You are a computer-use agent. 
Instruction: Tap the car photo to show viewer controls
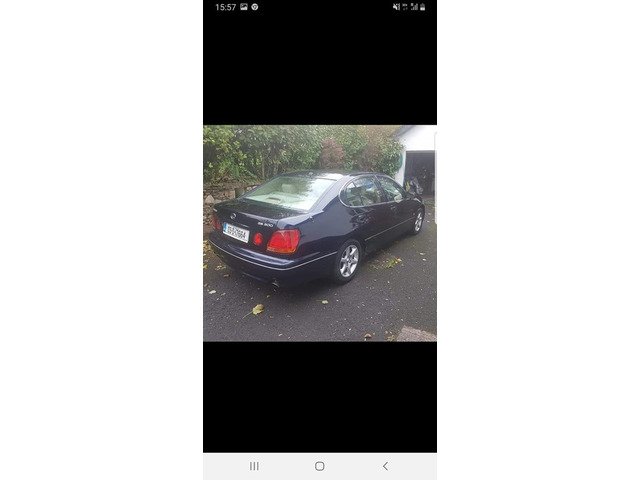[319, 233]
